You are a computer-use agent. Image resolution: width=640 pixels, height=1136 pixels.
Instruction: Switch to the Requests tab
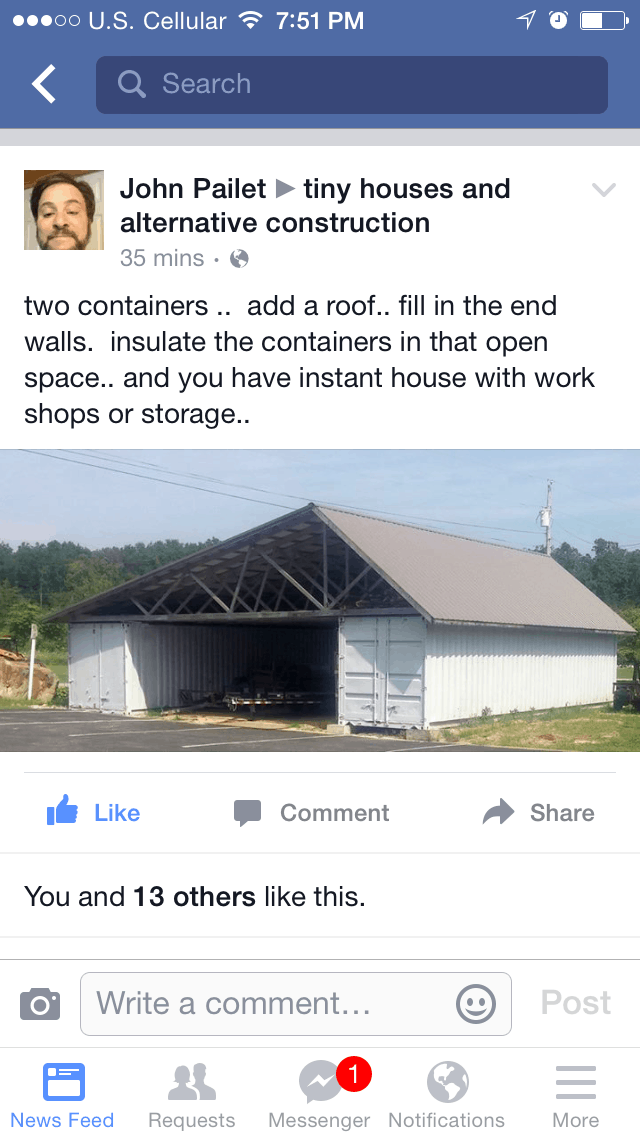point(191,1095)
